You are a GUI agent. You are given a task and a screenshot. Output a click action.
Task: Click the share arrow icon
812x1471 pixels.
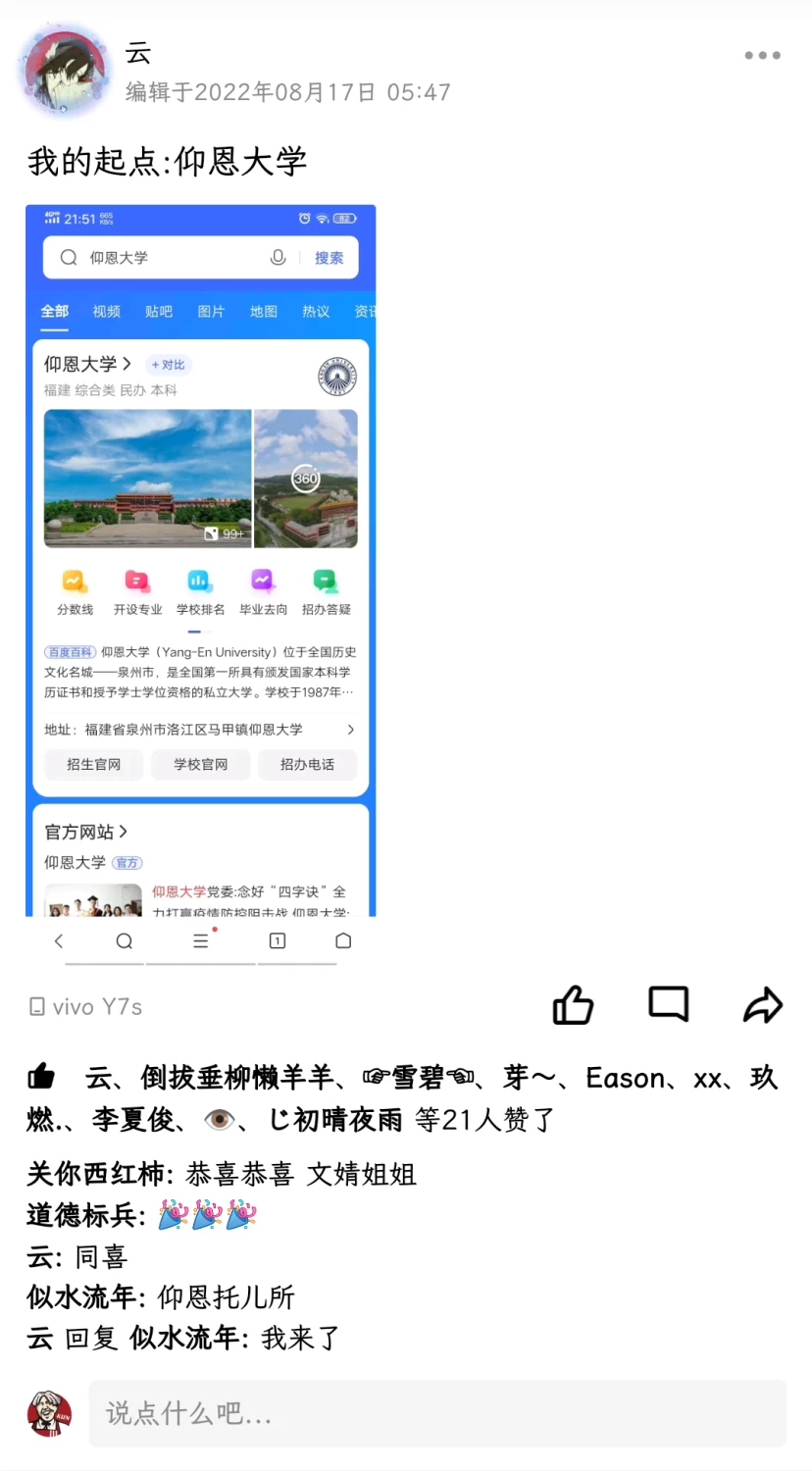pos(763,1004)
